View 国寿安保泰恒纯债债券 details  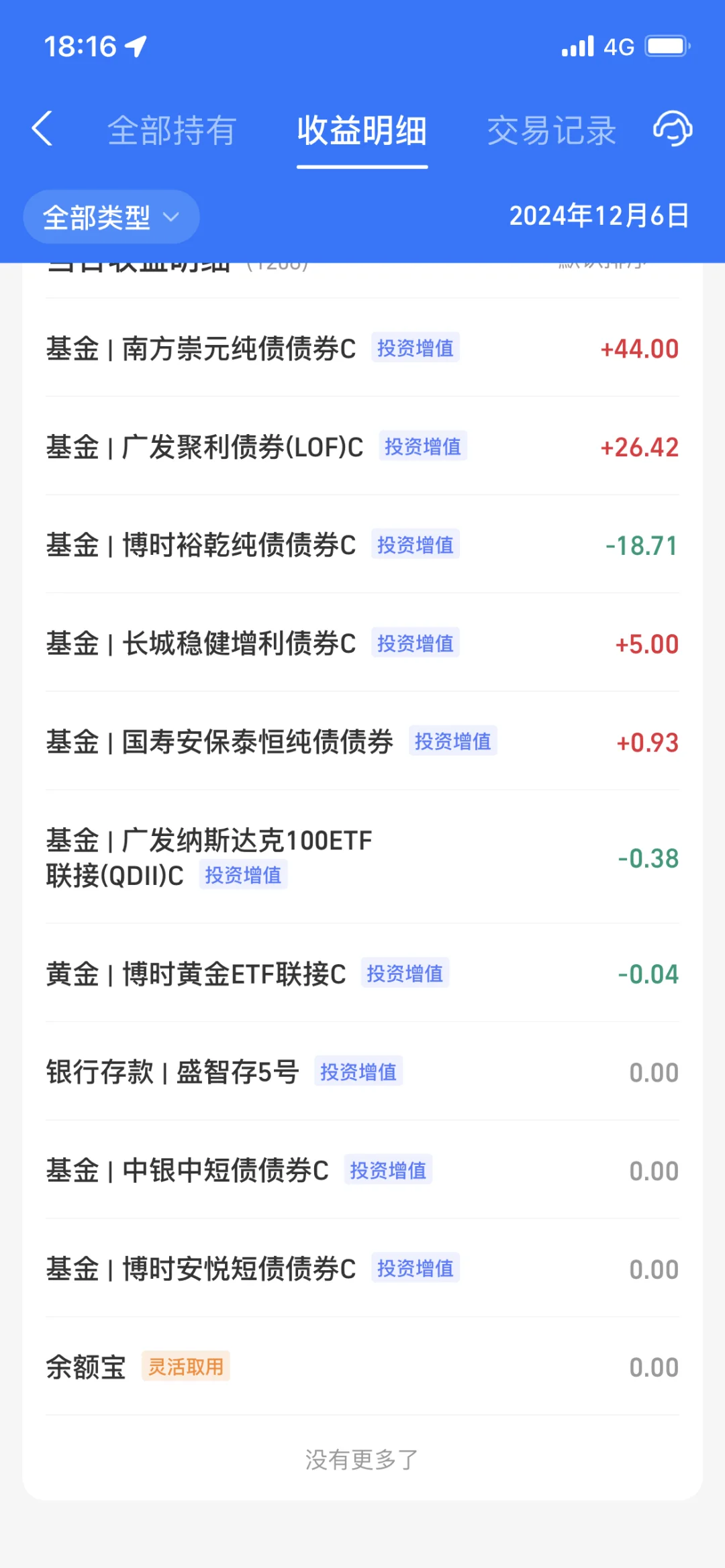click(x=362, y=742)
